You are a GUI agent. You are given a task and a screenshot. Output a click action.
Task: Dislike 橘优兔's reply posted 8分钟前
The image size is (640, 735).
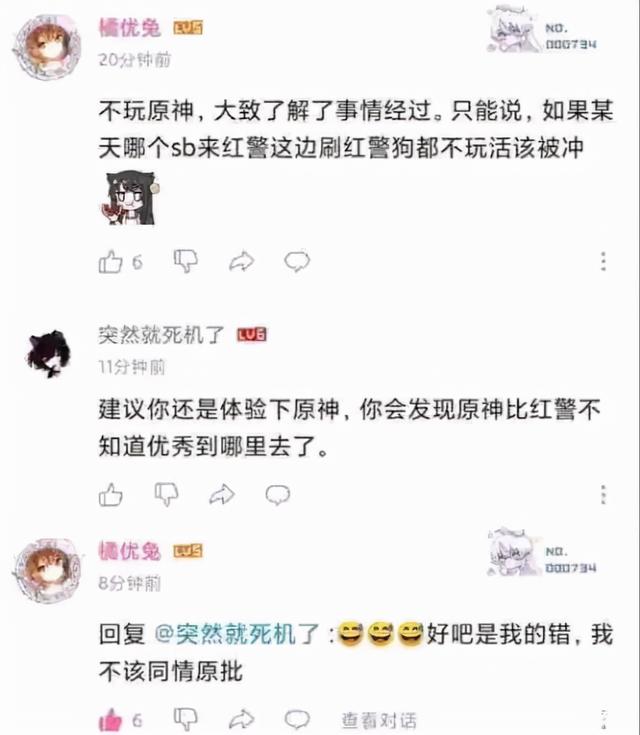click(186, 719)
